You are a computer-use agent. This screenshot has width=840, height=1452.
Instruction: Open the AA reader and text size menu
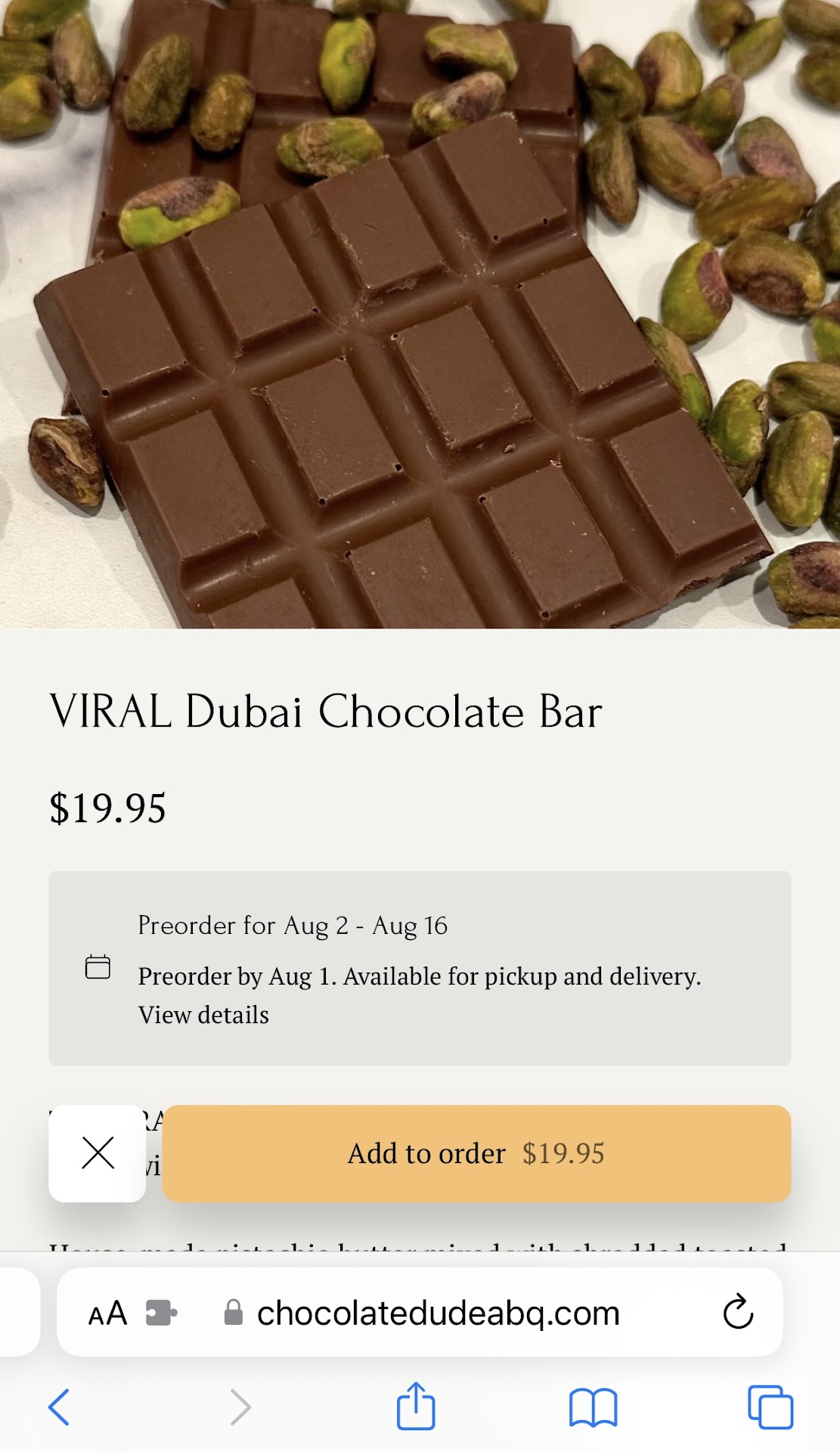(x=107, y=1314)
